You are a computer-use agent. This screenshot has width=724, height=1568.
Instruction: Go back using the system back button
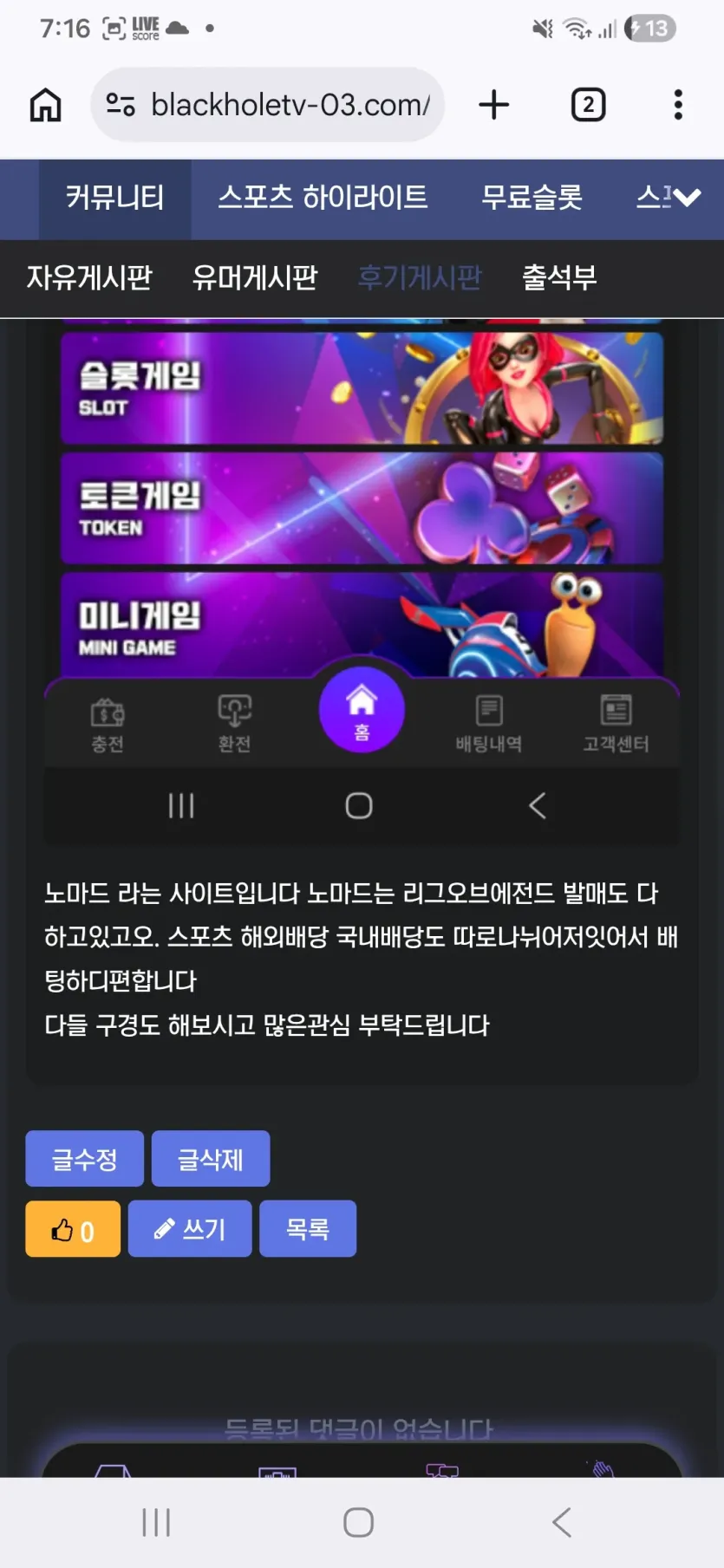[x=562, y=1523]
